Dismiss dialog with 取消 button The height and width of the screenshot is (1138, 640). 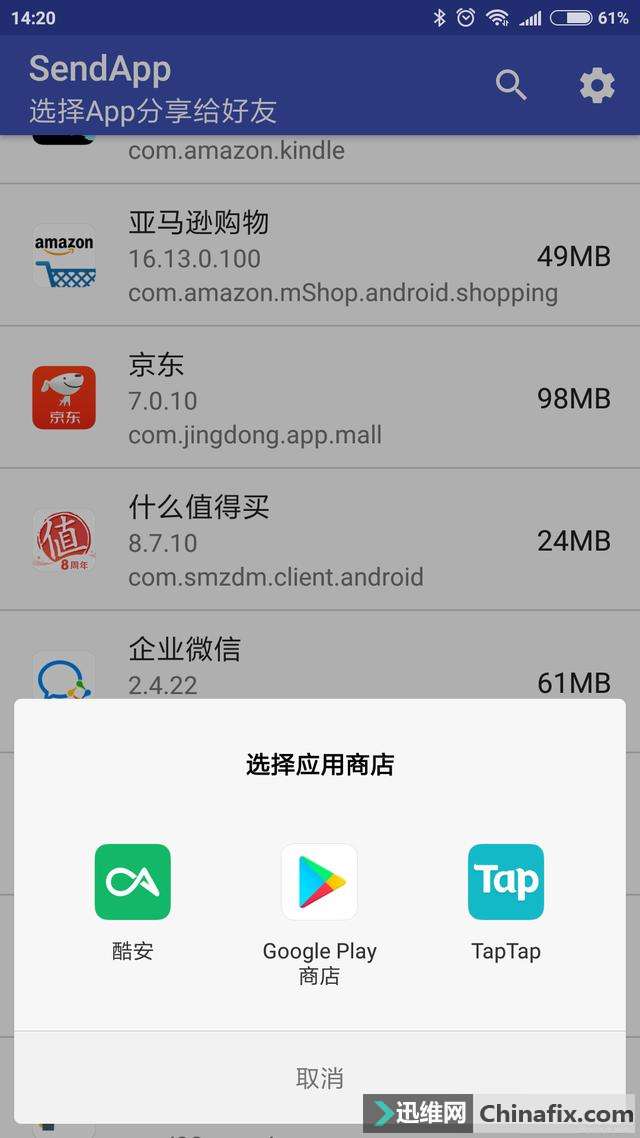320,1077
